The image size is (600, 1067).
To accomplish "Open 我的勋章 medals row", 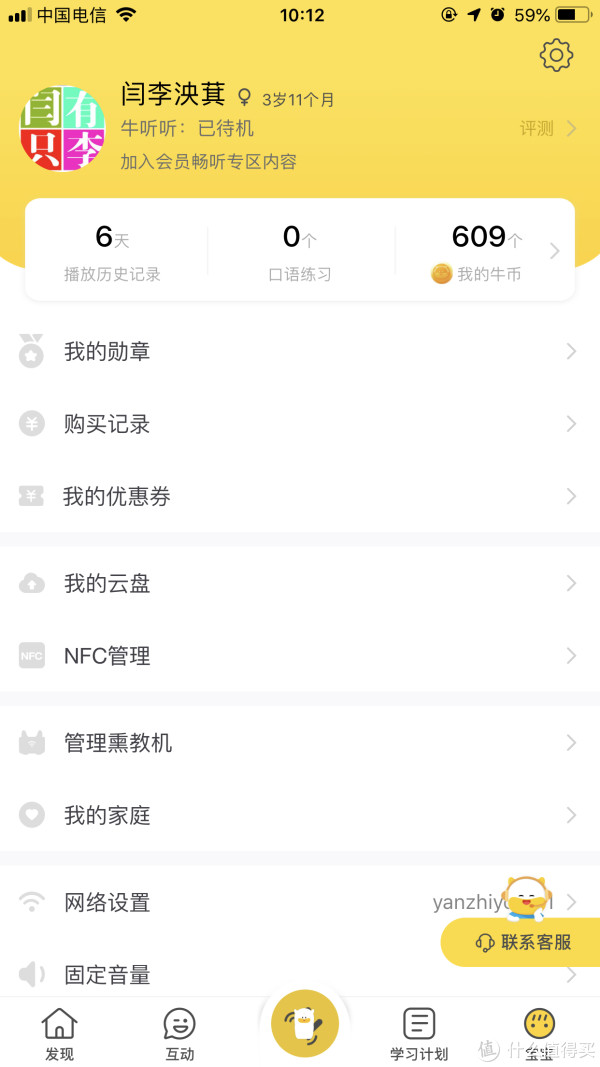I will [x=300, y=351].
